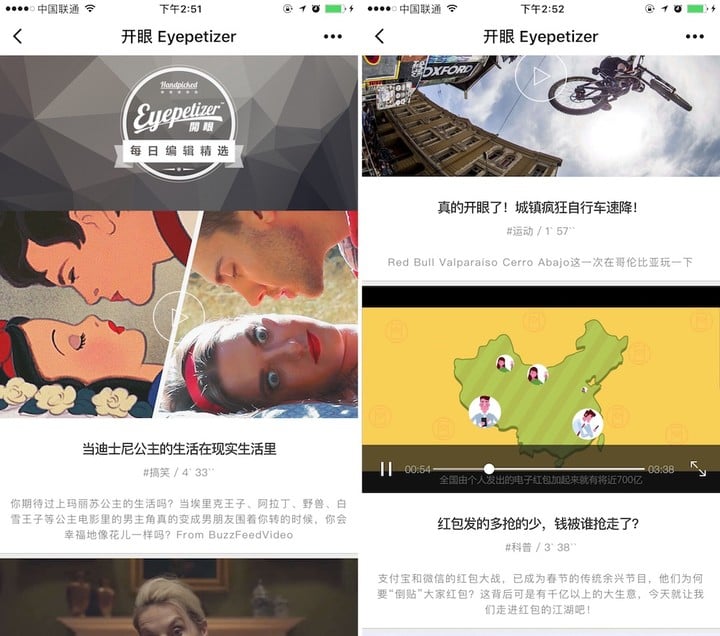Go back from the 2:51 screen
Viewport: 720px width, 636px height.
coord(18,36)
